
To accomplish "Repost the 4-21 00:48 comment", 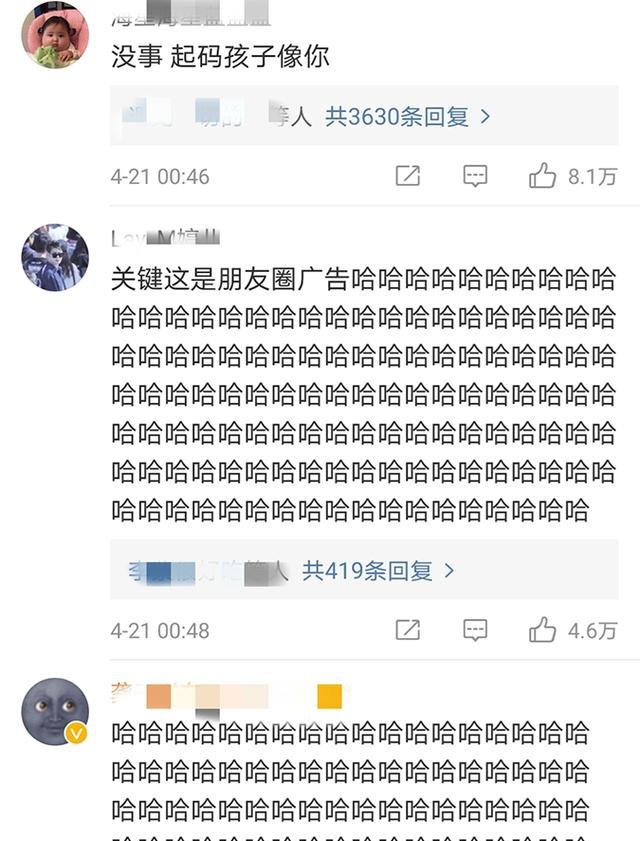I will 407,630.
